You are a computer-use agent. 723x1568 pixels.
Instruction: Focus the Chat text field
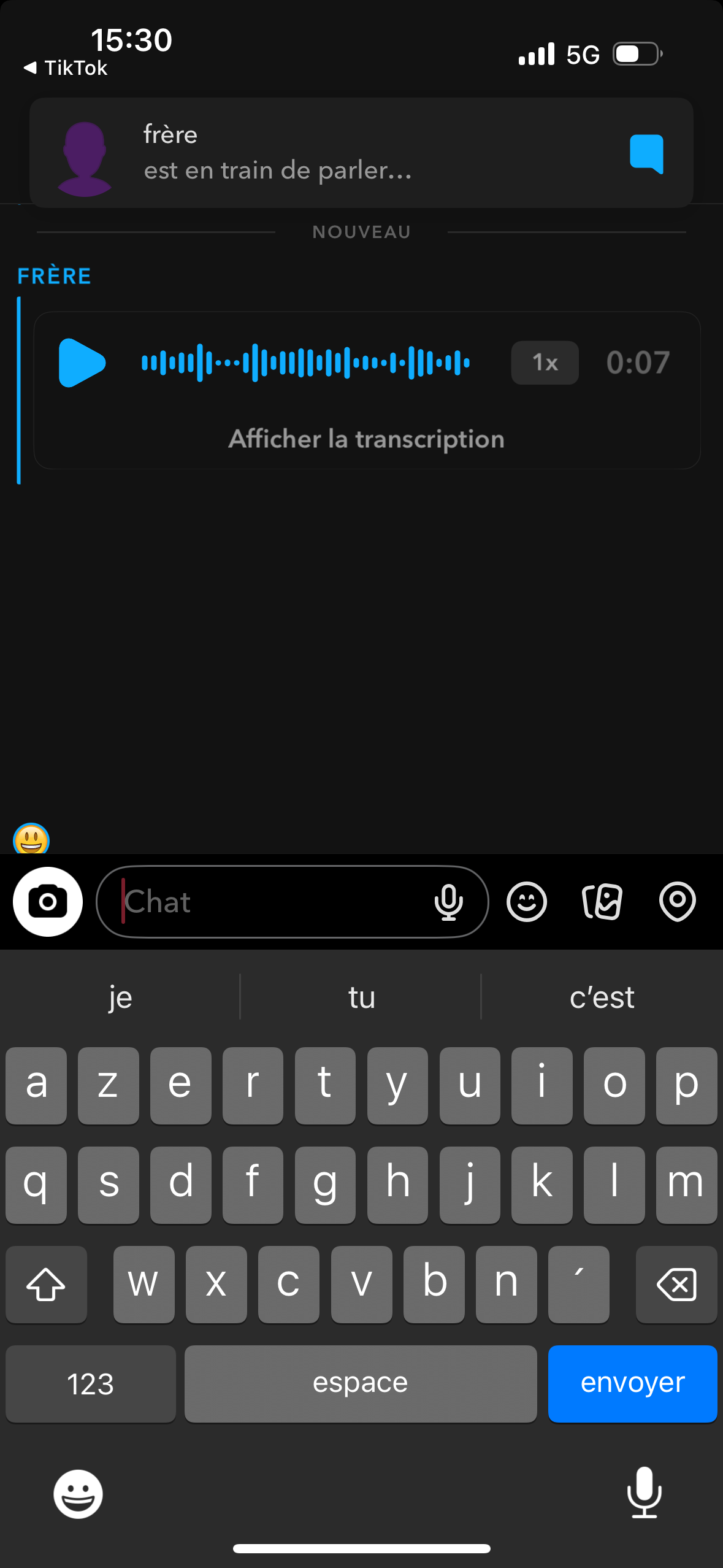click(x=270, y=902)
